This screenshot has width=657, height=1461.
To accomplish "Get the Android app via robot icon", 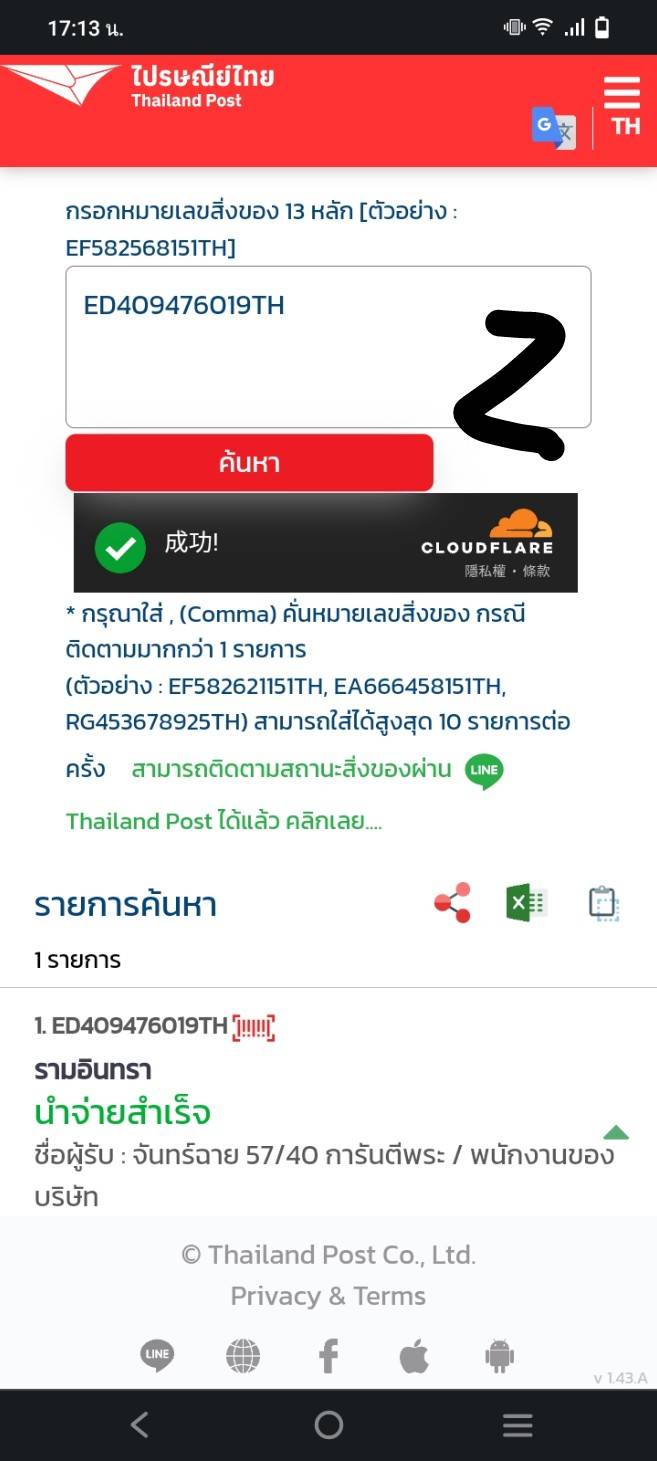I will pyautogui.click(x=499, y=1356).
